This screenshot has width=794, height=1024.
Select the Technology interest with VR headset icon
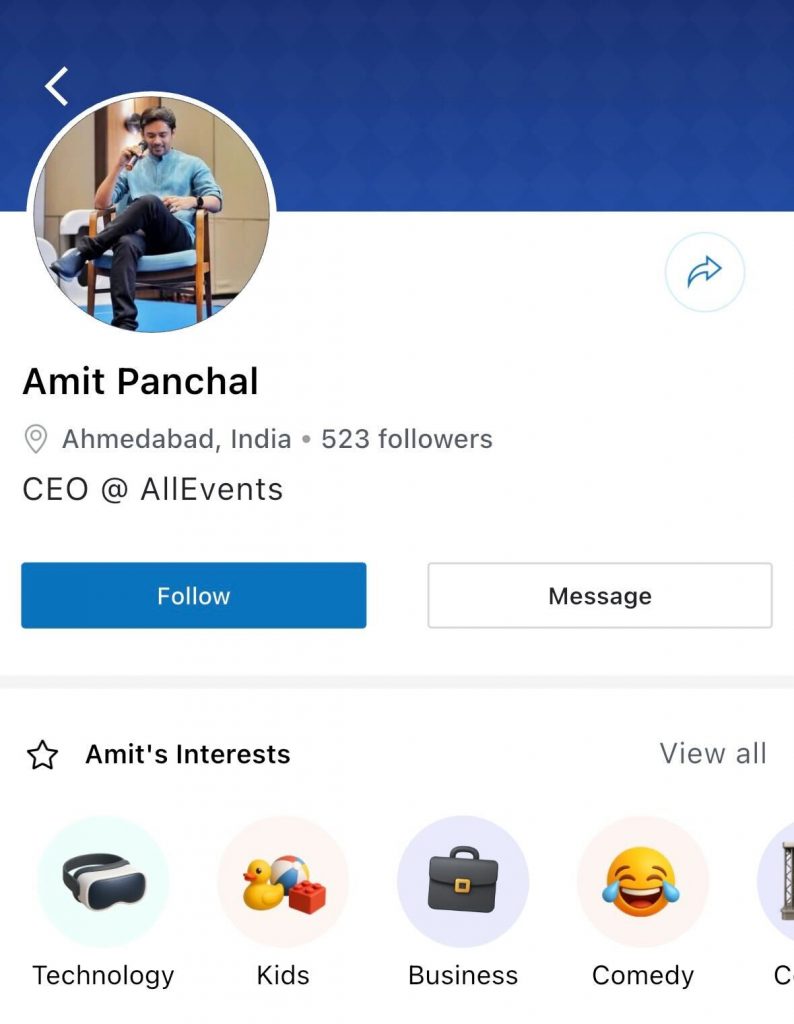[x=103, y=882]
